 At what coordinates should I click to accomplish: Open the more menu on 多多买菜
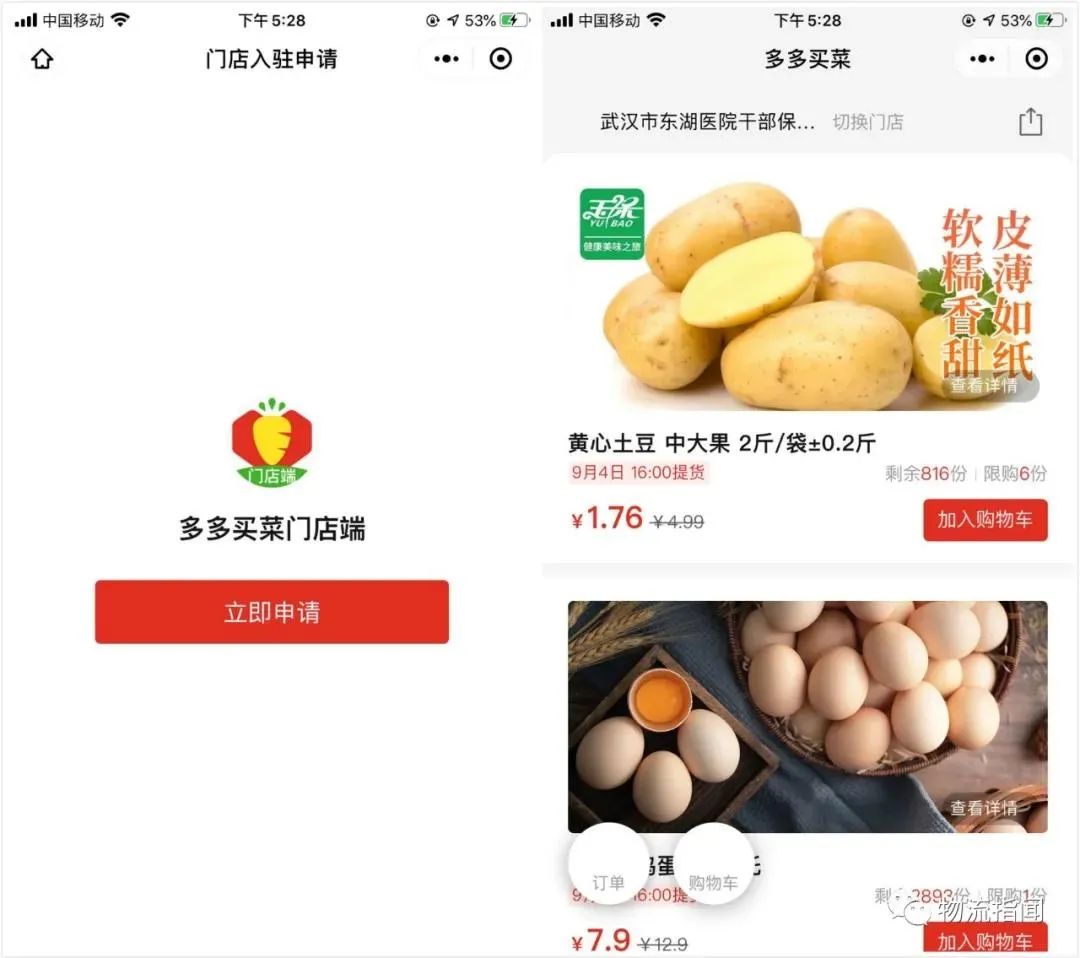point(982,59)
